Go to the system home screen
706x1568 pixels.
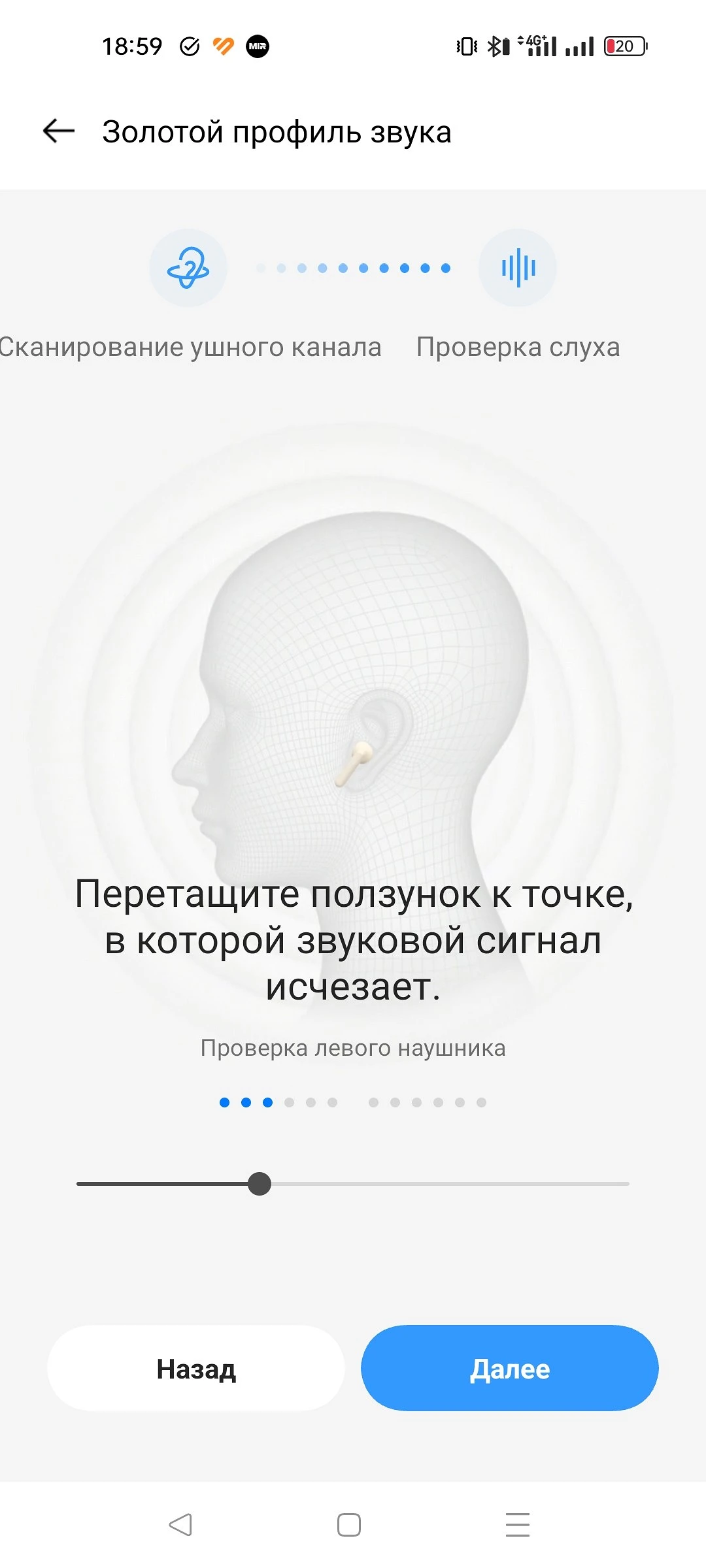tap(349, 1524)
